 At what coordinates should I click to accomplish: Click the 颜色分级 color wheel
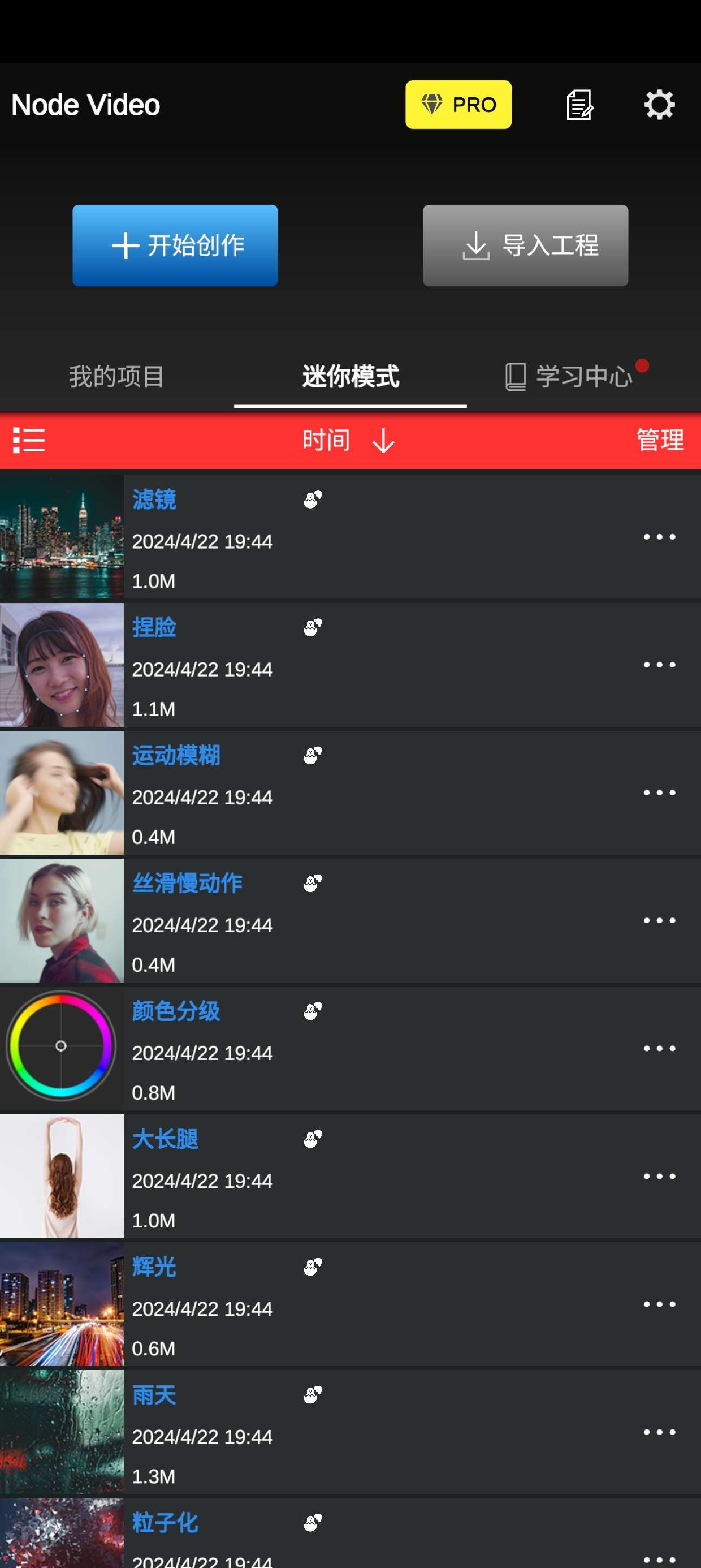[x=62, y=1045]
